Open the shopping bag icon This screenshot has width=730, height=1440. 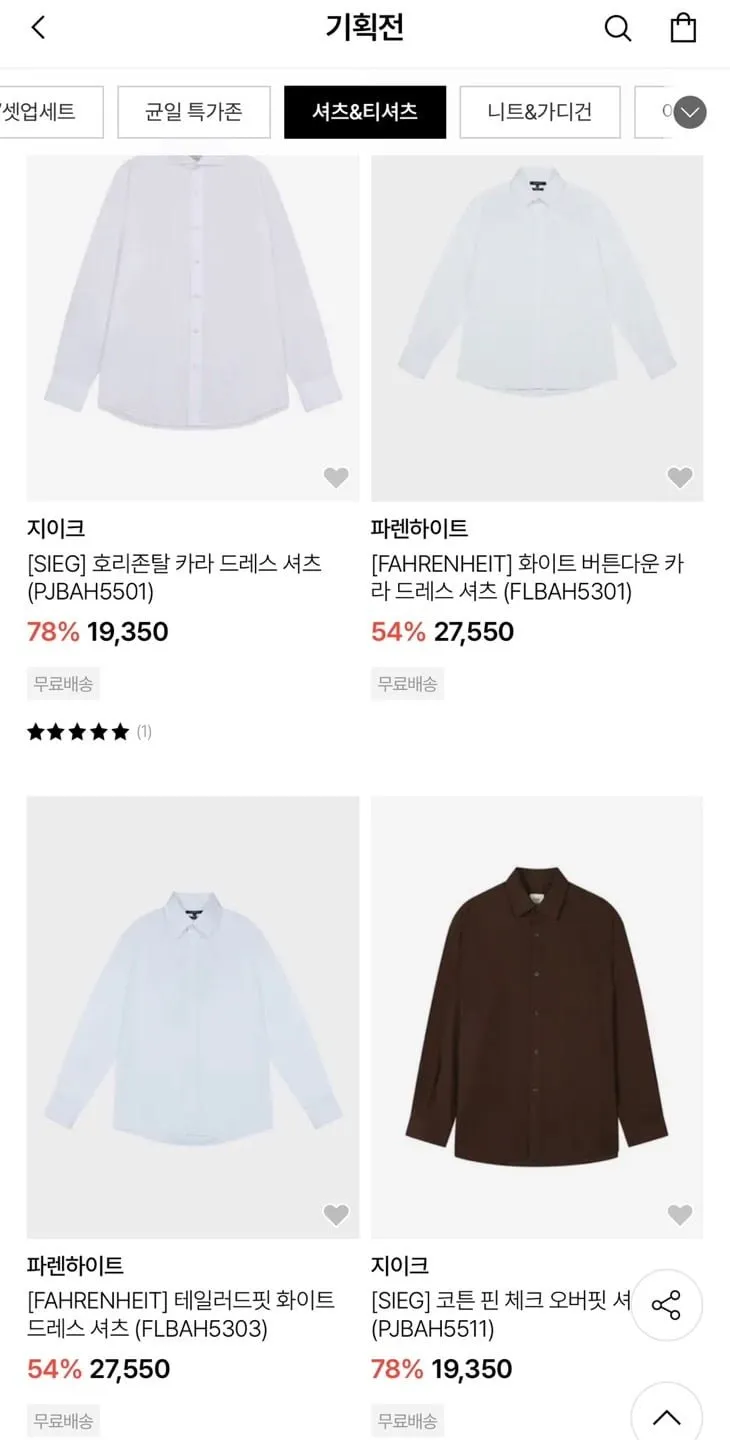pos(683,28)
